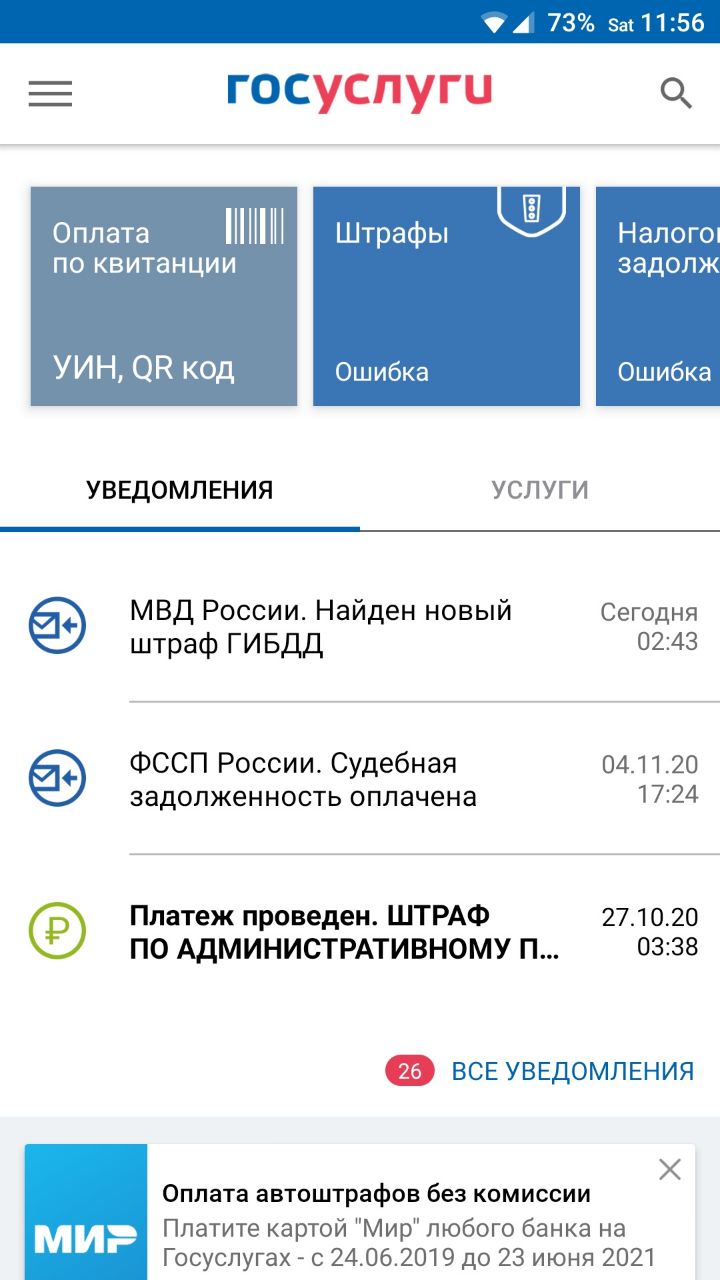The width and height of the screenshot is (720, 1280).
Task: Open the Оплата по квитанции card
Action: [x=164, y=296]
